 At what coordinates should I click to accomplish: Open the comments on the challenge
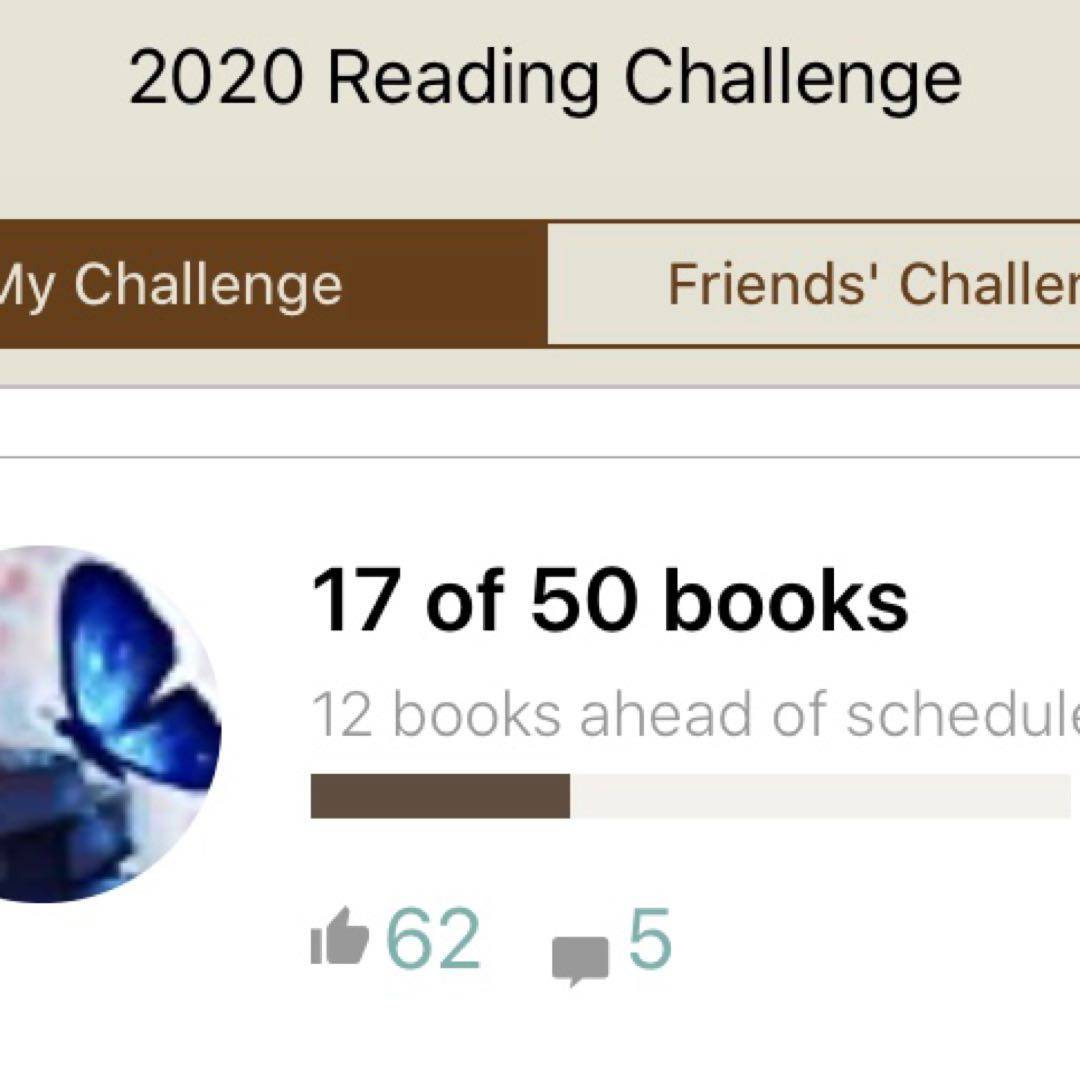(x=581, y=958)
